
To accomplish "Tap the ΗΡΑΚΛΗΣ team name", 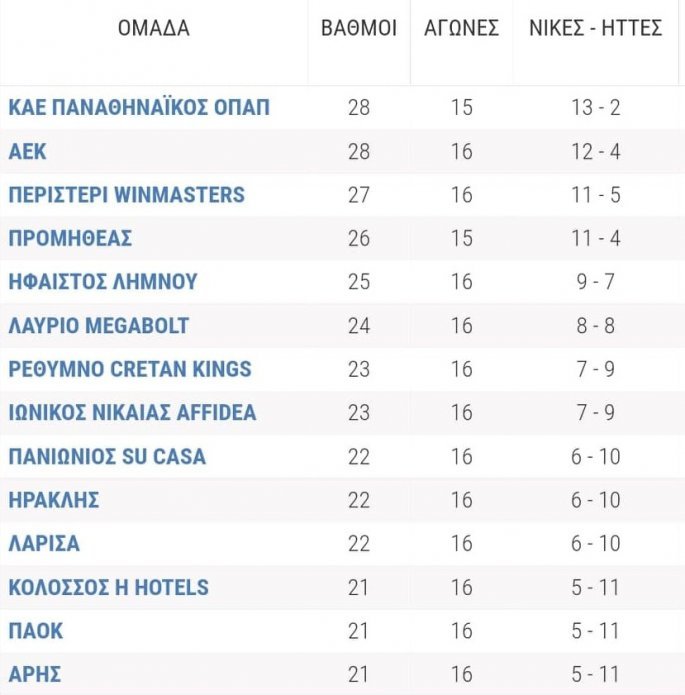I will pyautogui.click(x=54, y=500).
